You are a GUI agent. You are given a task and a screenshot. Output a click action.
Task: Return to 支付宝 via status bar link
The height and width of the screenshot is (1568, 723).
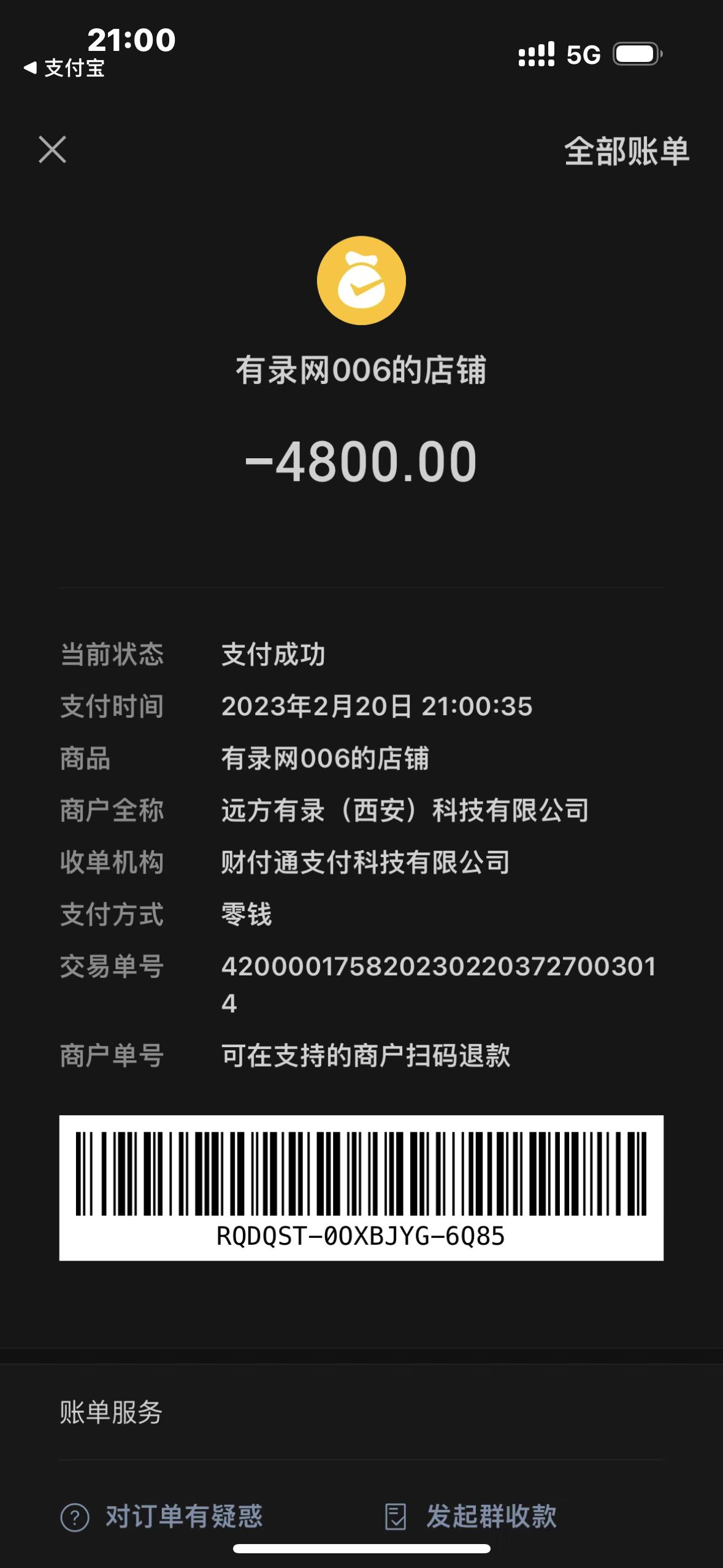point(64,68)
